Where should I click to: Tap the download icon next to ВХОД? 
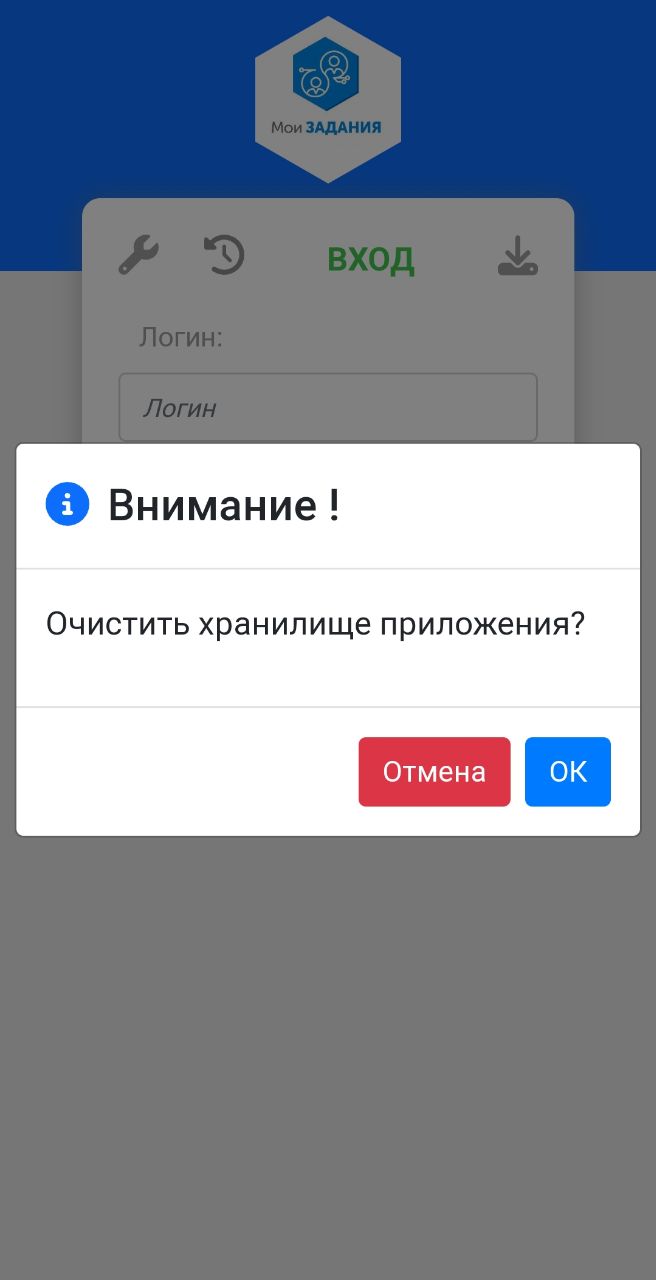coord(518,255)
